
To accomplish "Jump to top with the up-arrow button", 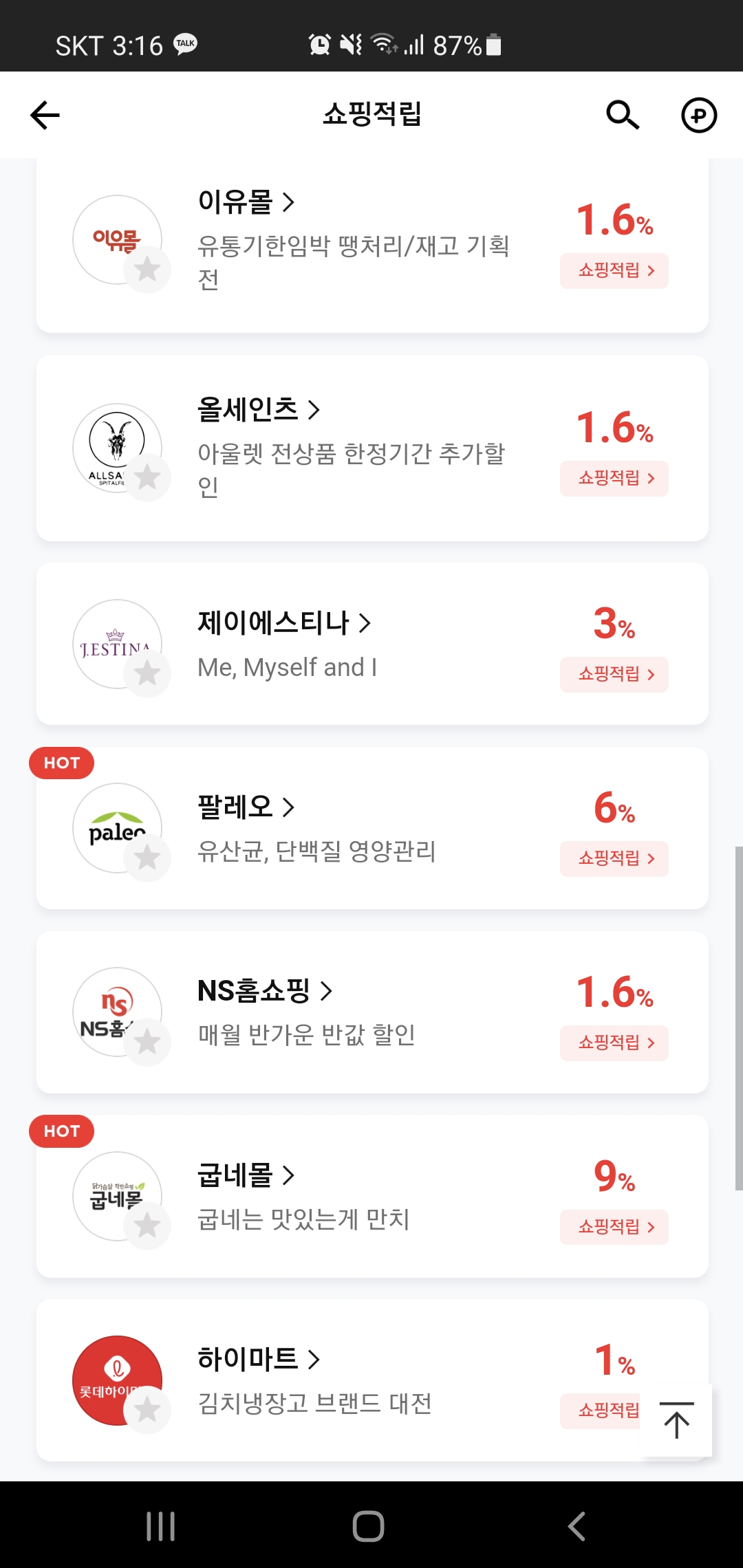I will [677, 1420].
